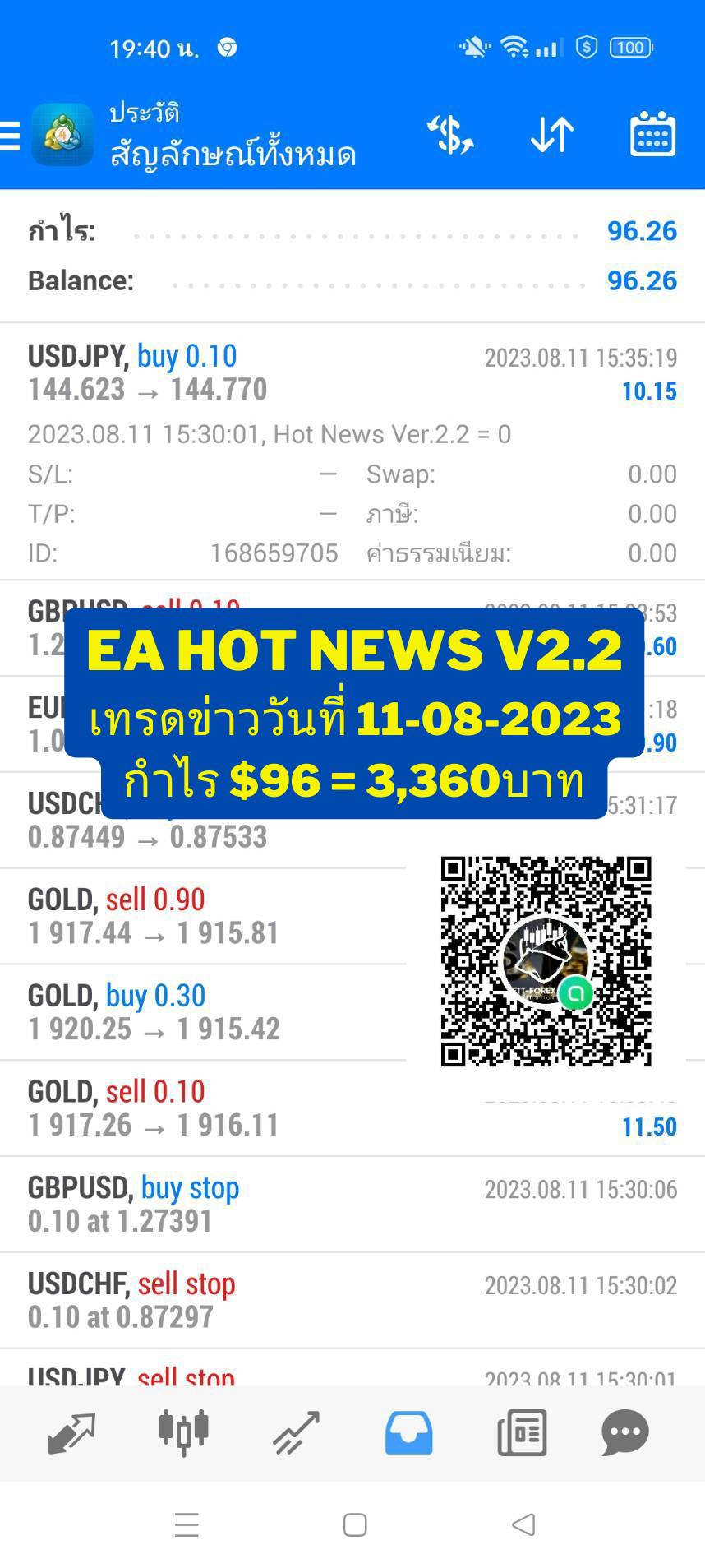
Task: Tap the system home button
Action: pyautogui.click(x=354, y=1525)
